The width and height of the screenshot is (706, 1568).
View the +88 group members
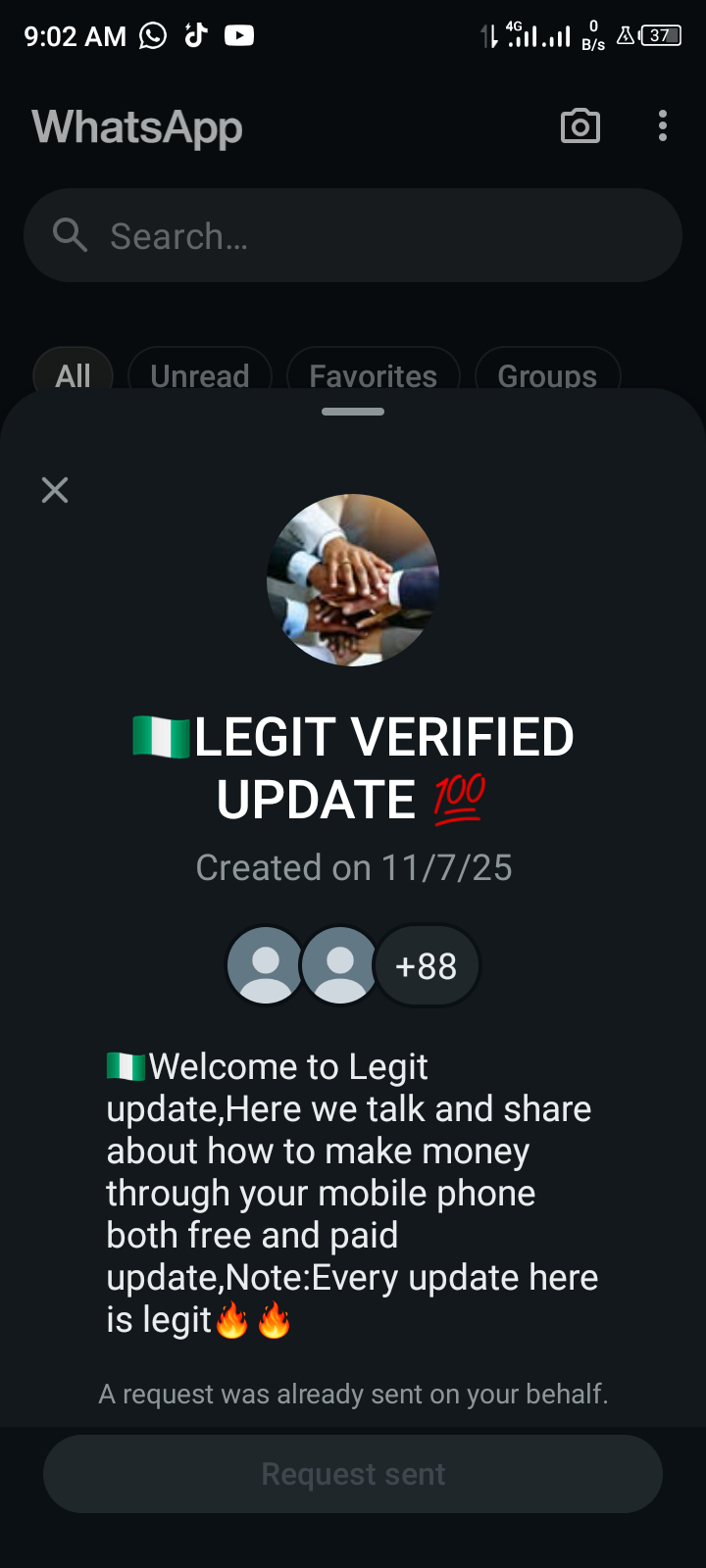pos(427,966)
